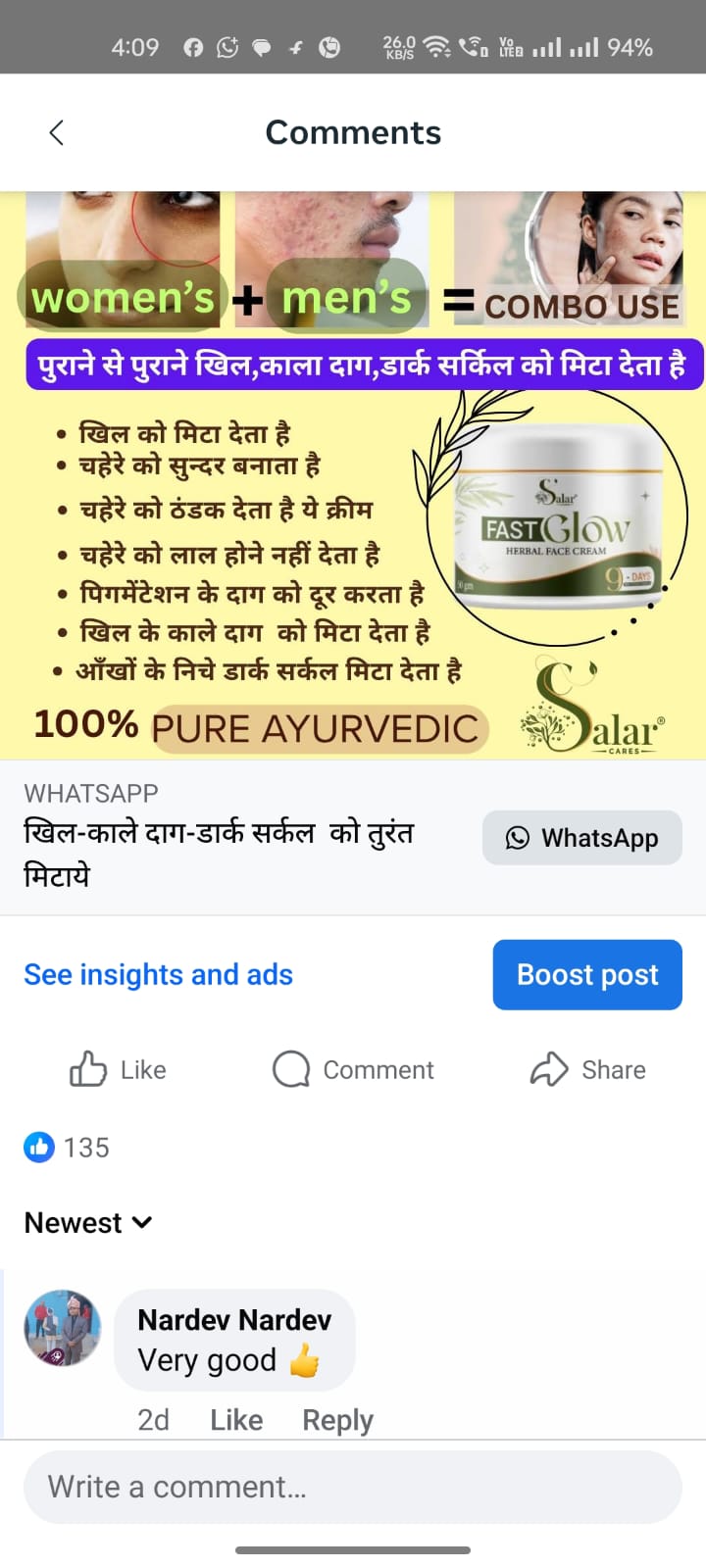Open the WhatsApp chat button
Viewport: 706px width, 1568px height.
581,837
